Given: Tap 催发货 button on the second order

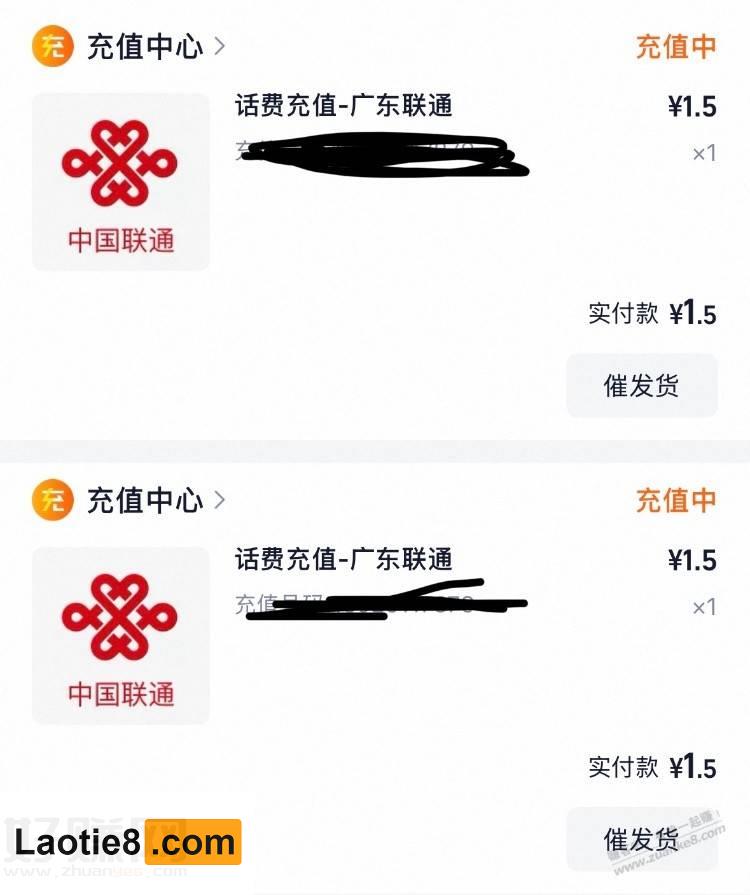Looking at the screenshot, I should click(x=641, y=838).
